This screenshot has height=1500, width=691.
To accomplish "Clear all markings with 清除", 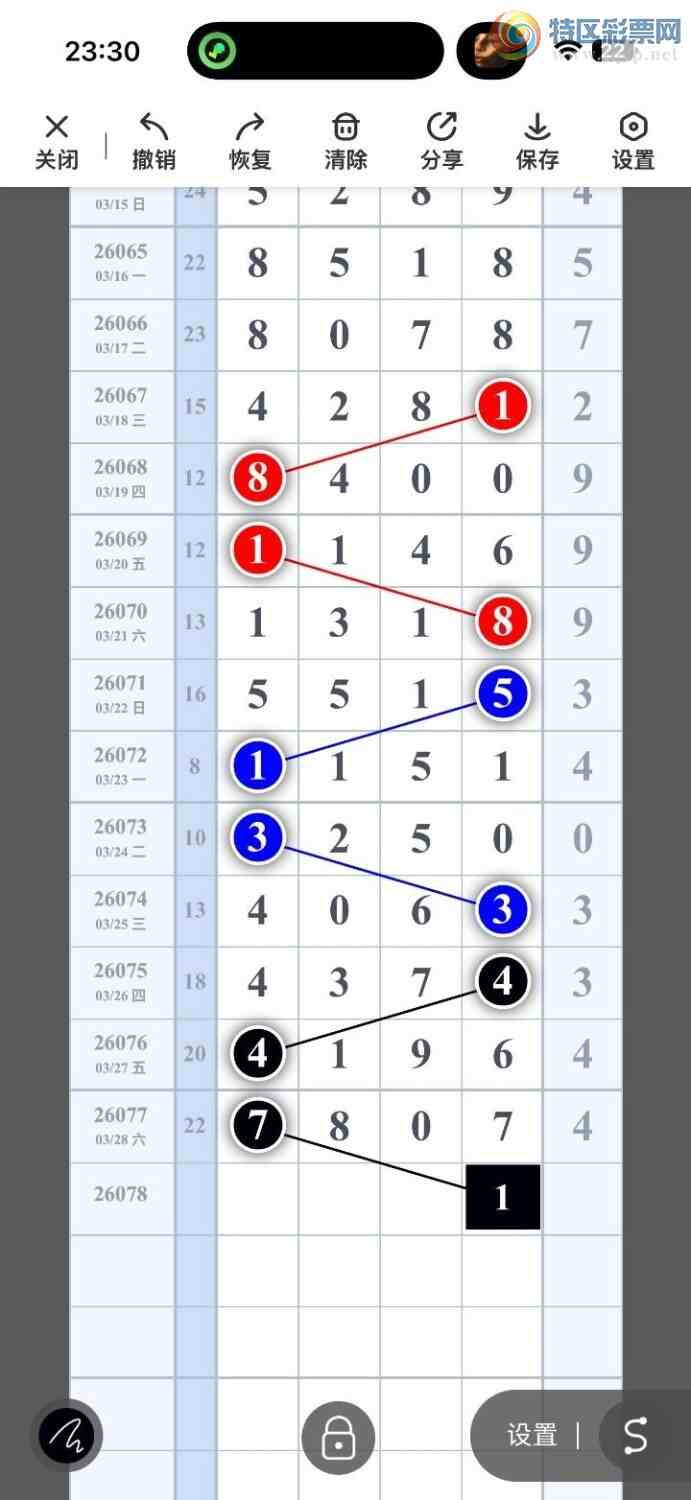I will [346, 141].
